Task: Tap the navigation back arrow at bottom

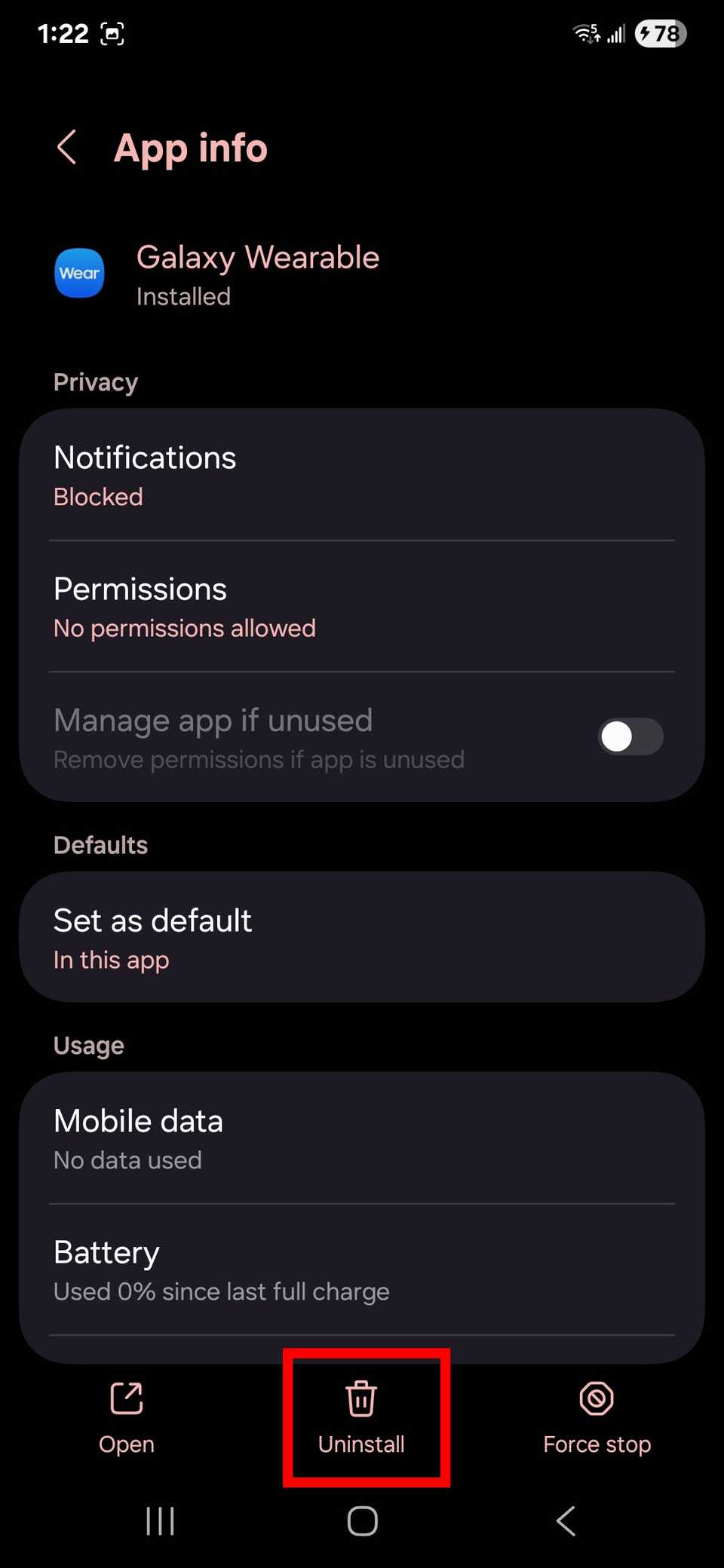Action: (x=566, y=1521)
